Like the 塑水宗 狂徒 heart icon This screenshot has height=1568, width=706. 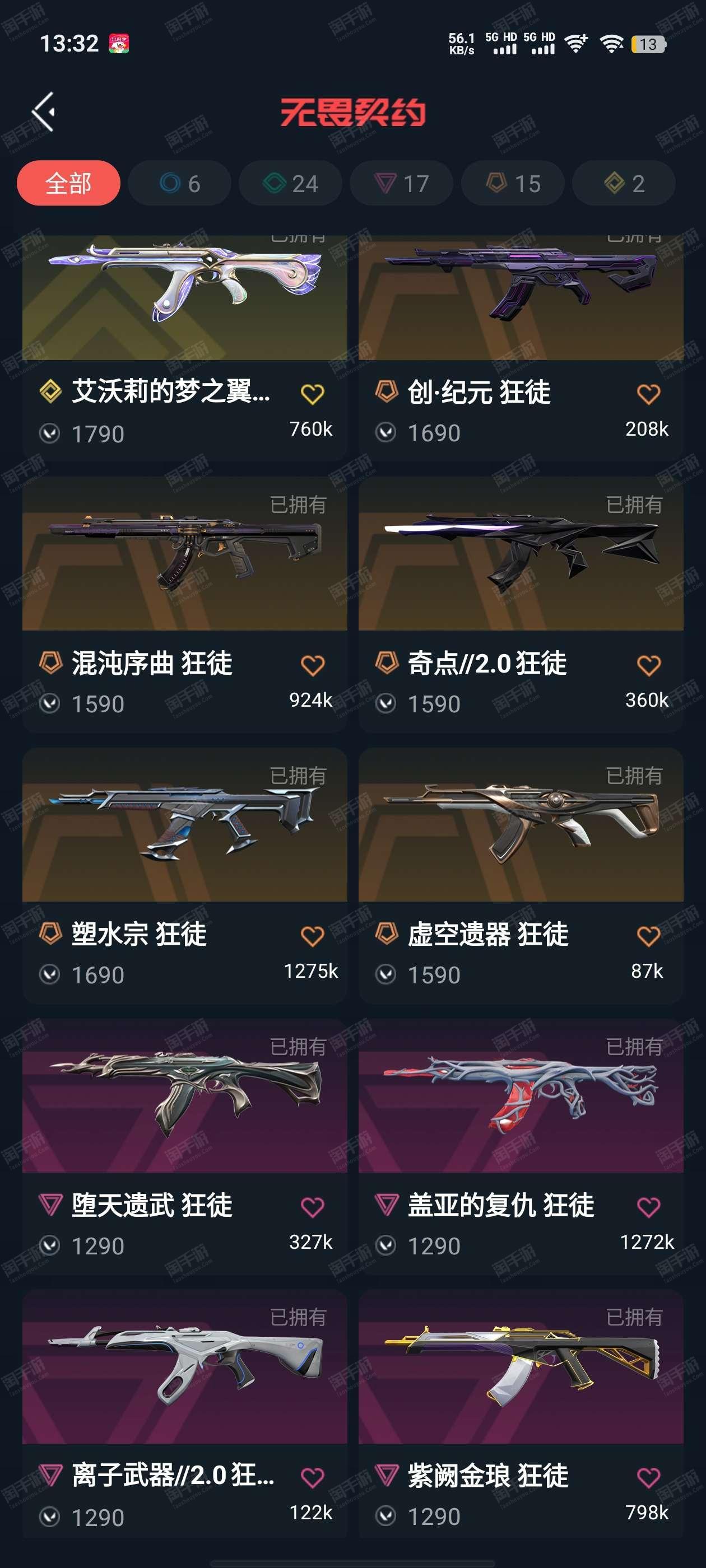(313, 936)
